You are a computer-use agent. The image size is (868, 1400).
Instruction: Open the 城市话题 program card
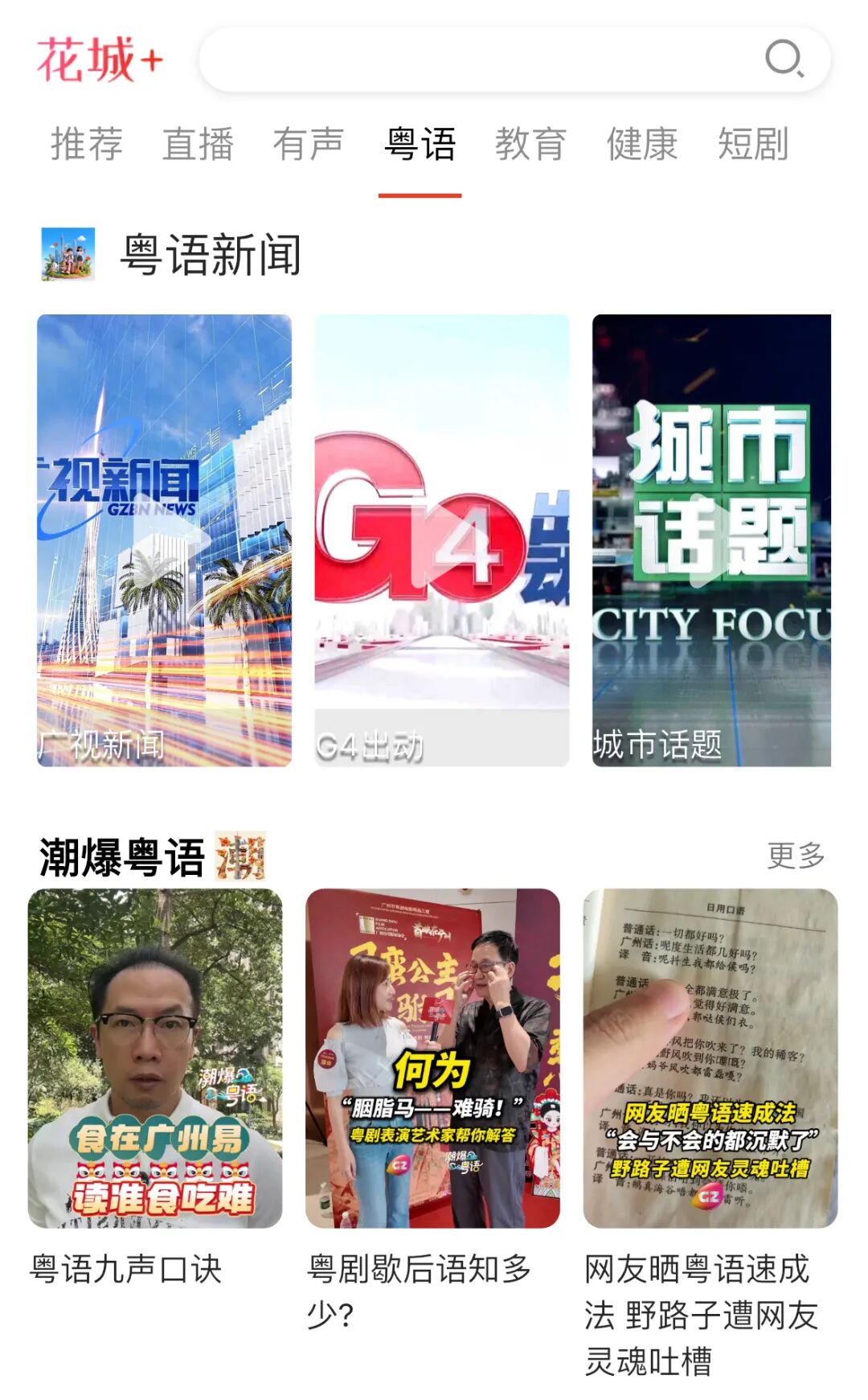pyautogui.click(x=712, y=540)
